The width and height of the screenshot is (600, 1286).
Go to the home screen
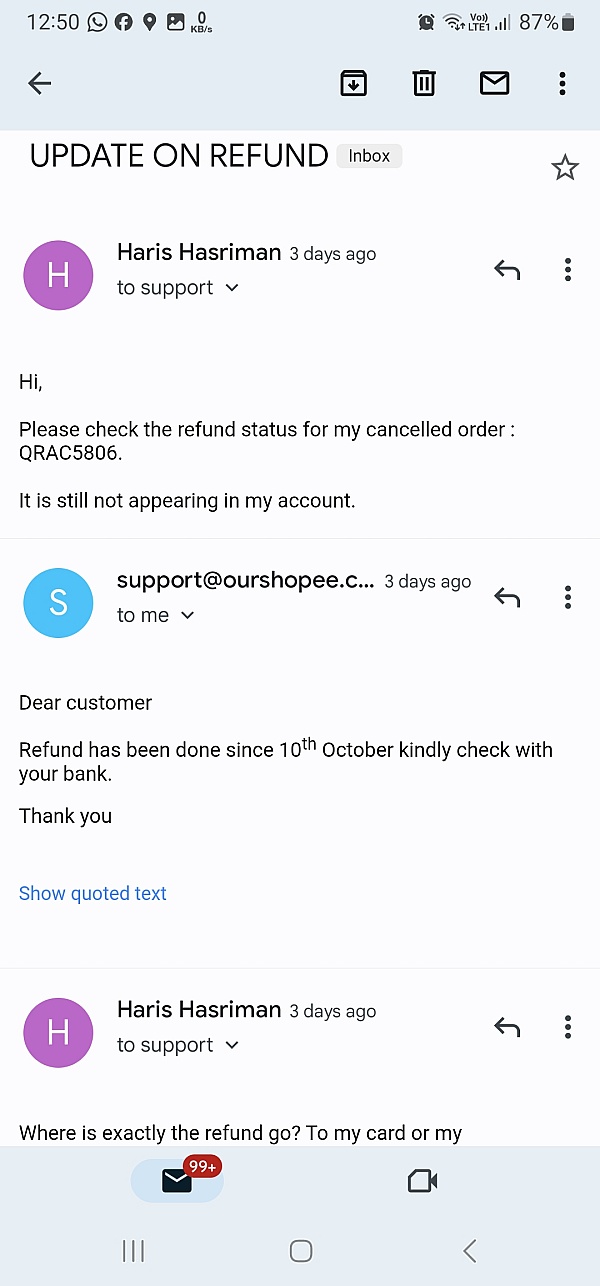(300, 1250)
